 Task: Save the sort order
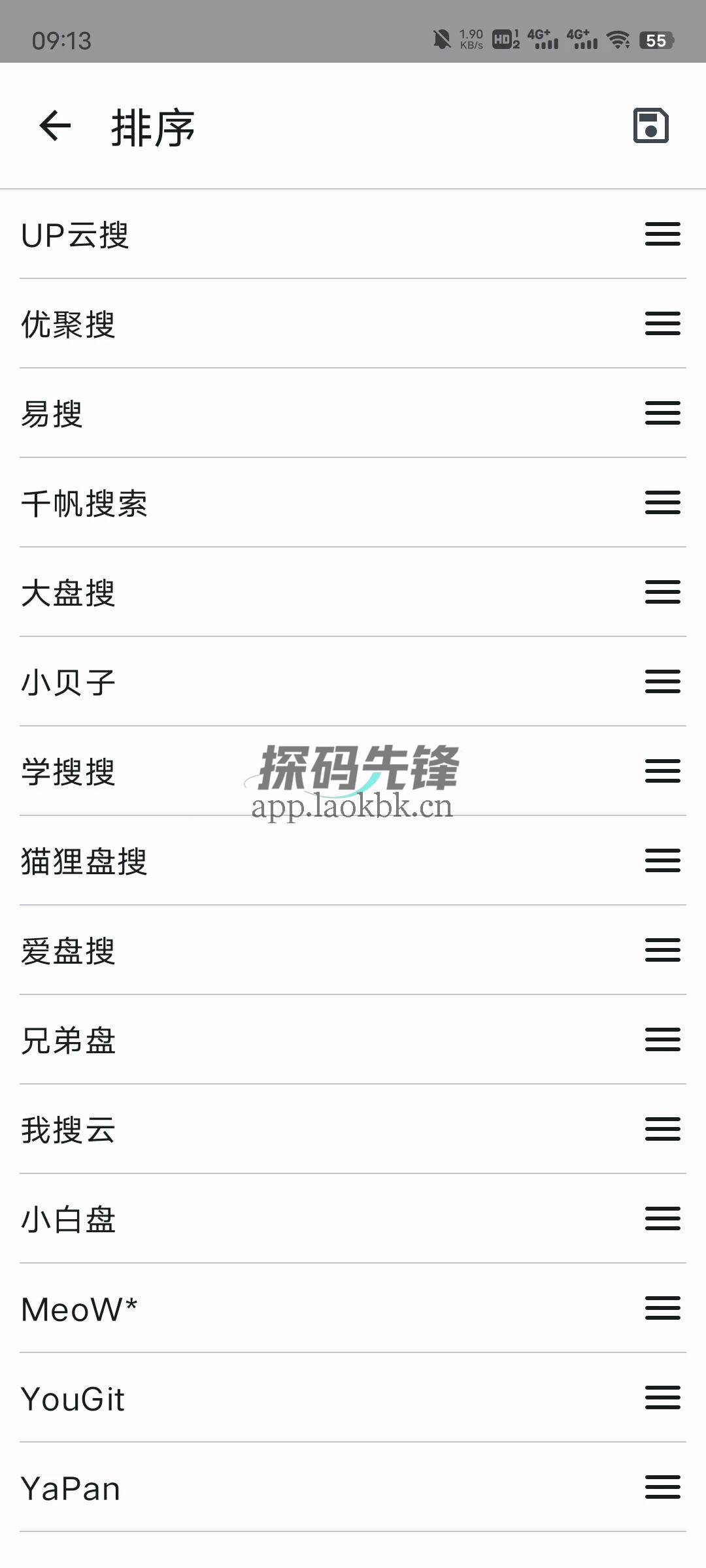tap(650, 125)
